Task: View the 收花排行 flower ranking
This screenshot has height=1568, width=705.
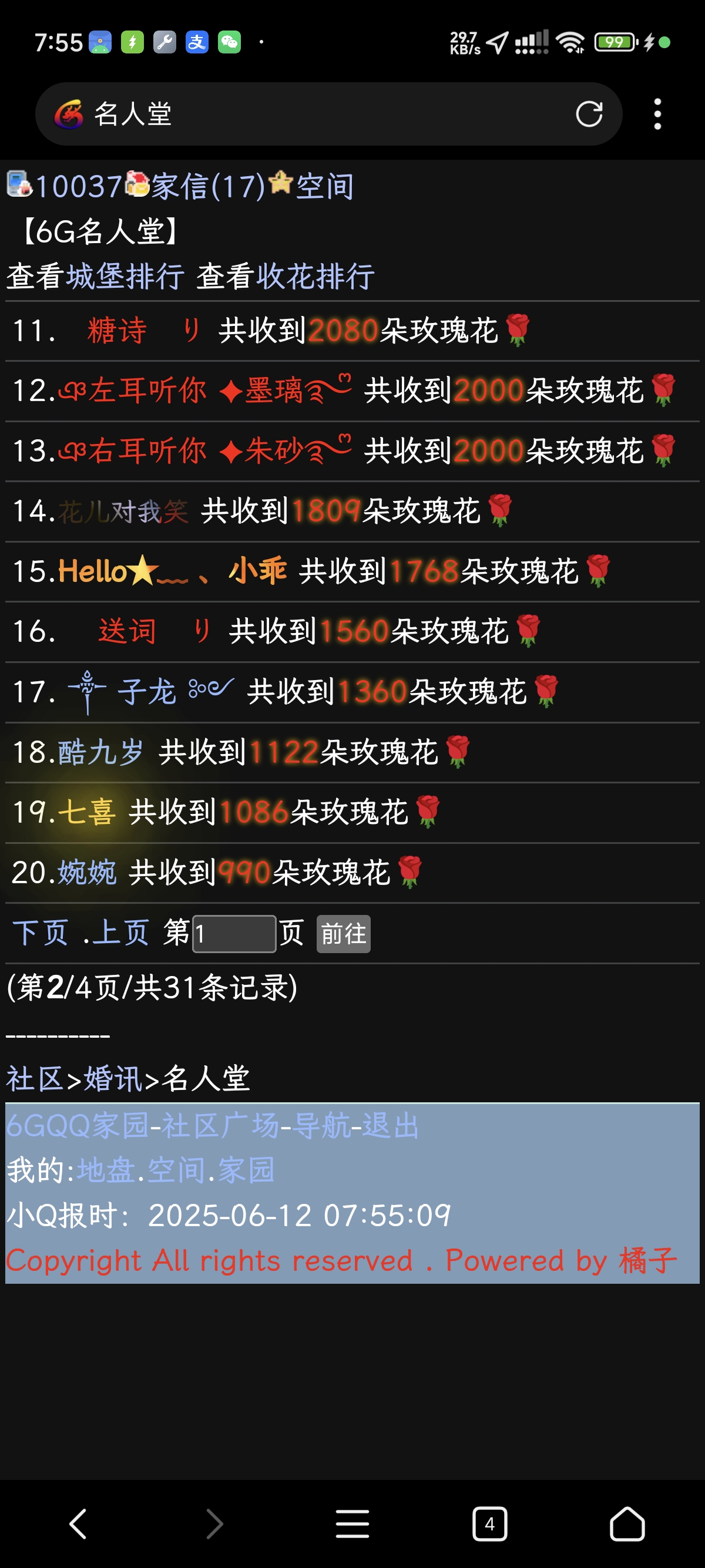Action: (315, 276)
